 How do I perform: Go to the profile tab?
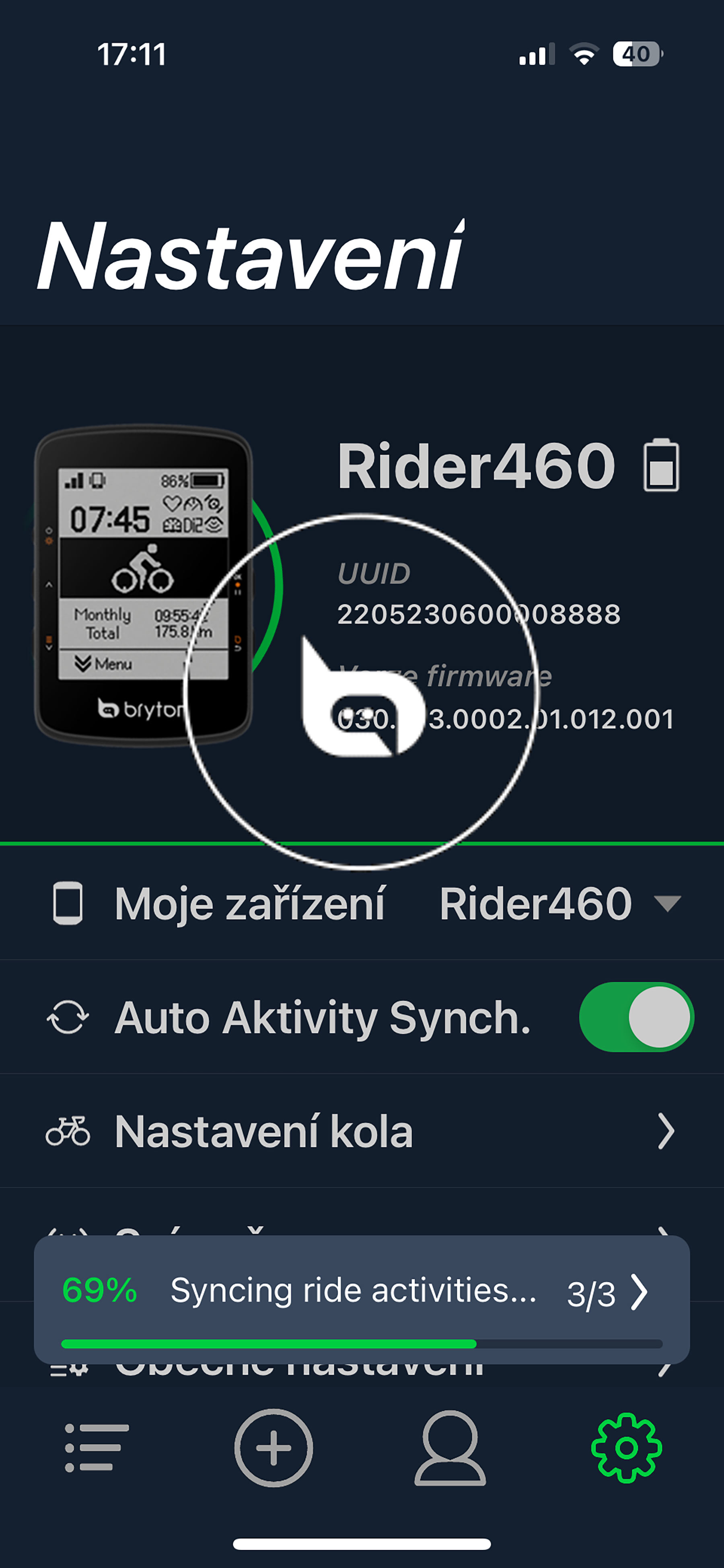point(450,1447)
